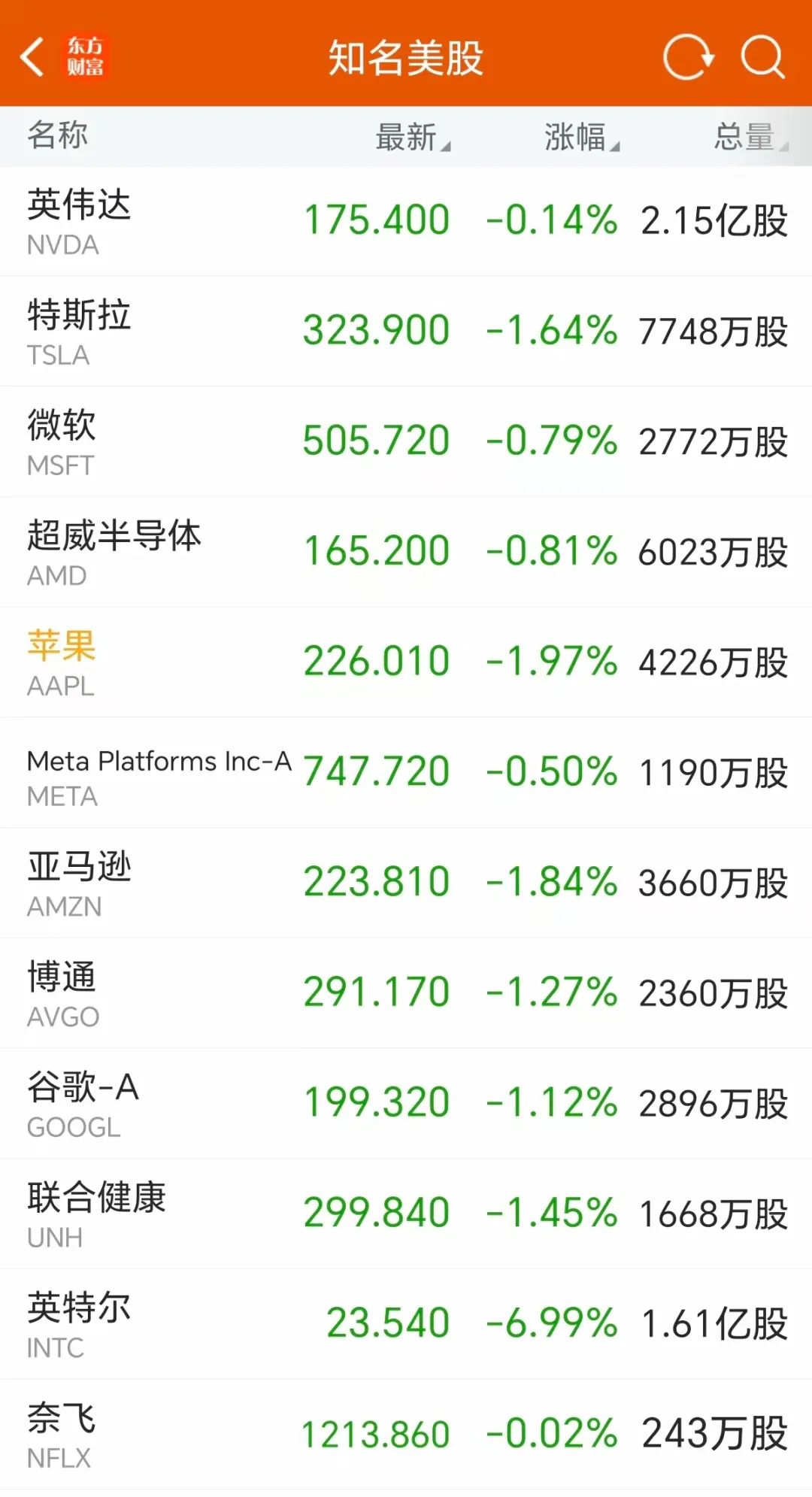Sort by 最新 price column
812x1497 pixels.
(413, 137)
